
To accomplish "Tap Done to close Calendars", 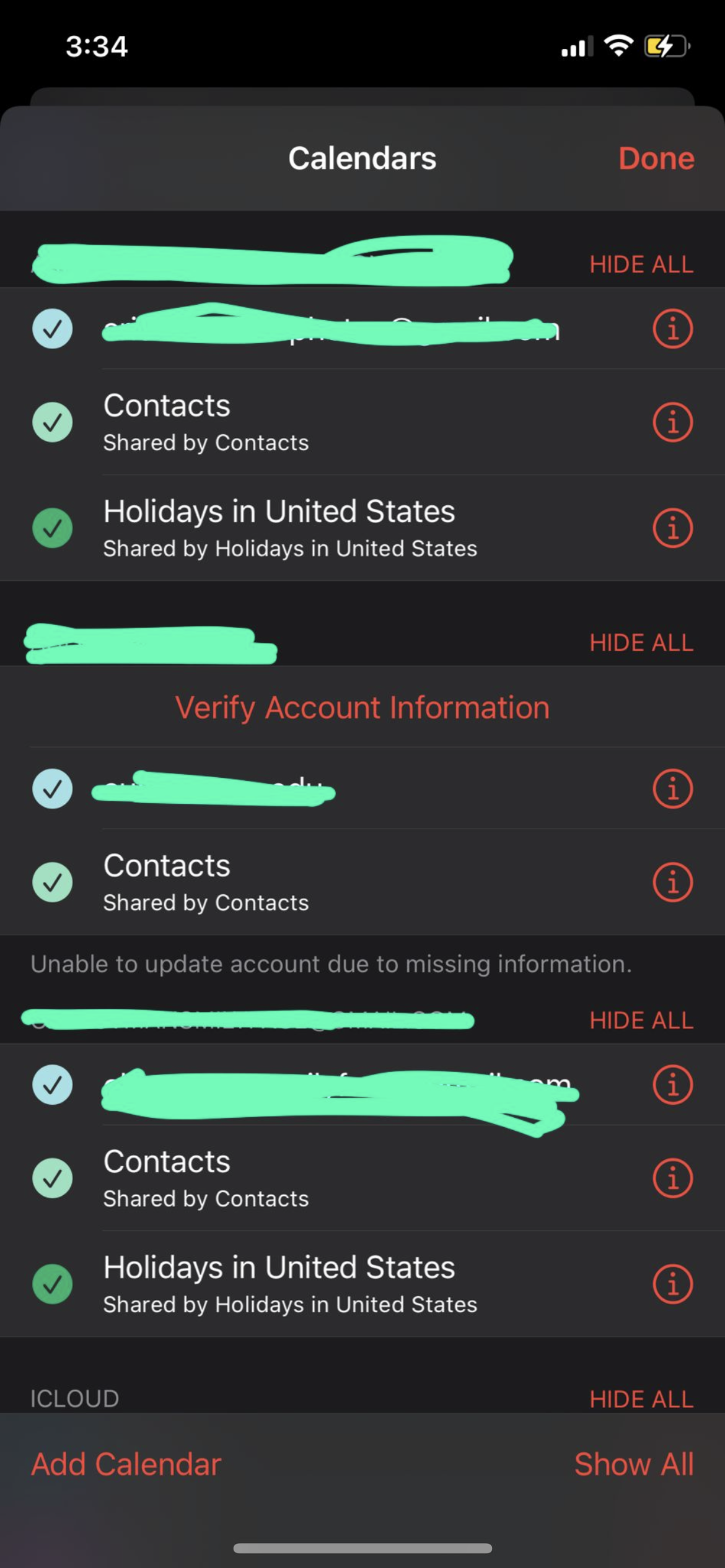I will tap(656, 159).
